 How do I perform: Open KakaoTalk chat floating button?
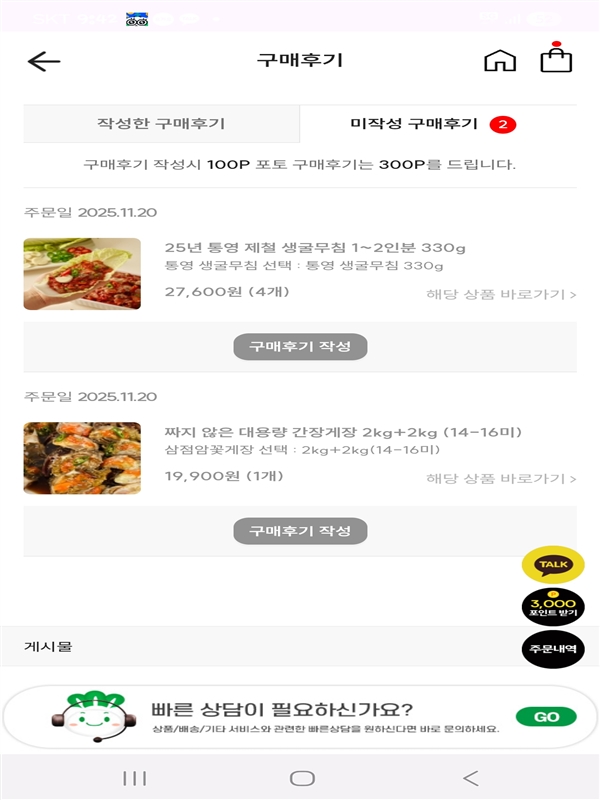click(x=553, y=565)
